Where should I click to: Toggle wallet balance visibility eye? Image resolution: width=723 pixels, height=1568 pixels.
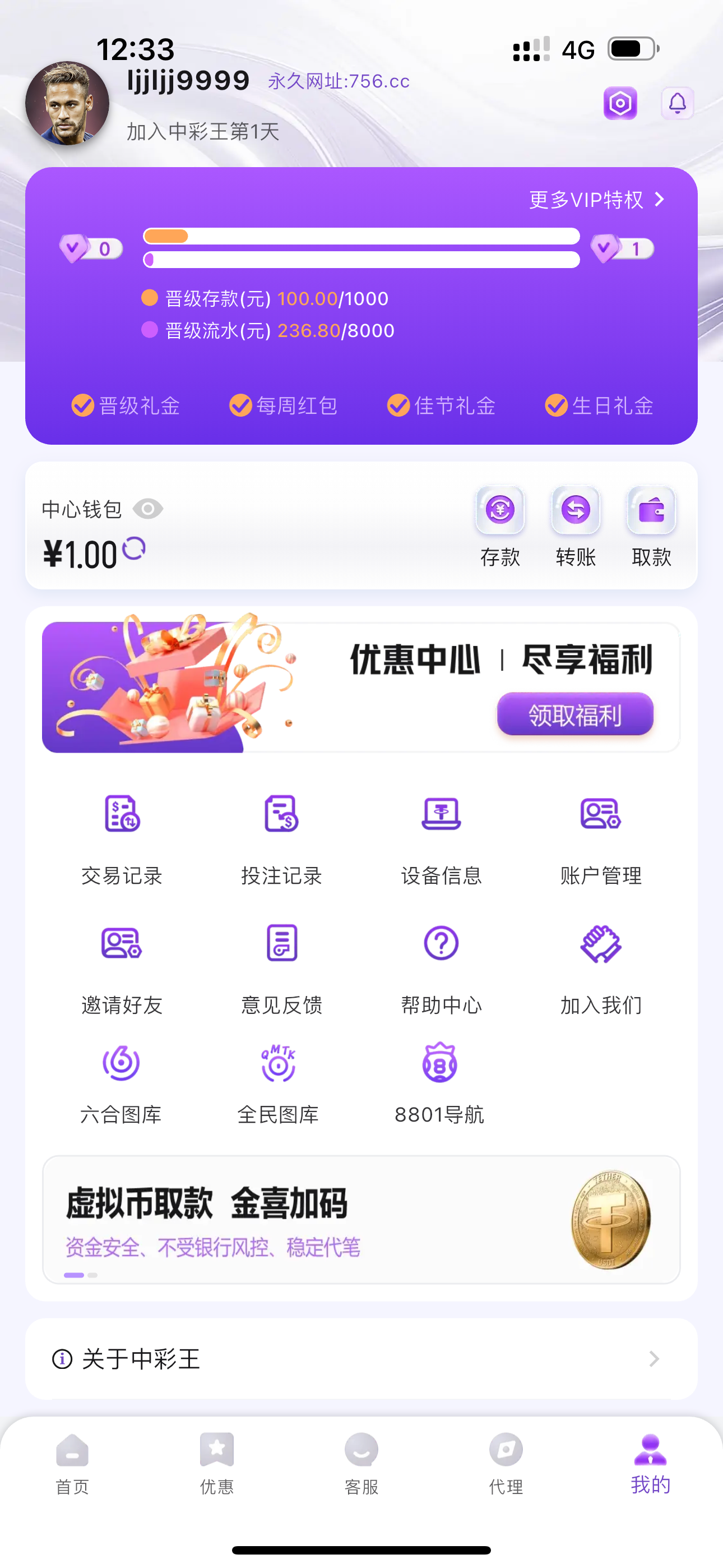(148, 508)
